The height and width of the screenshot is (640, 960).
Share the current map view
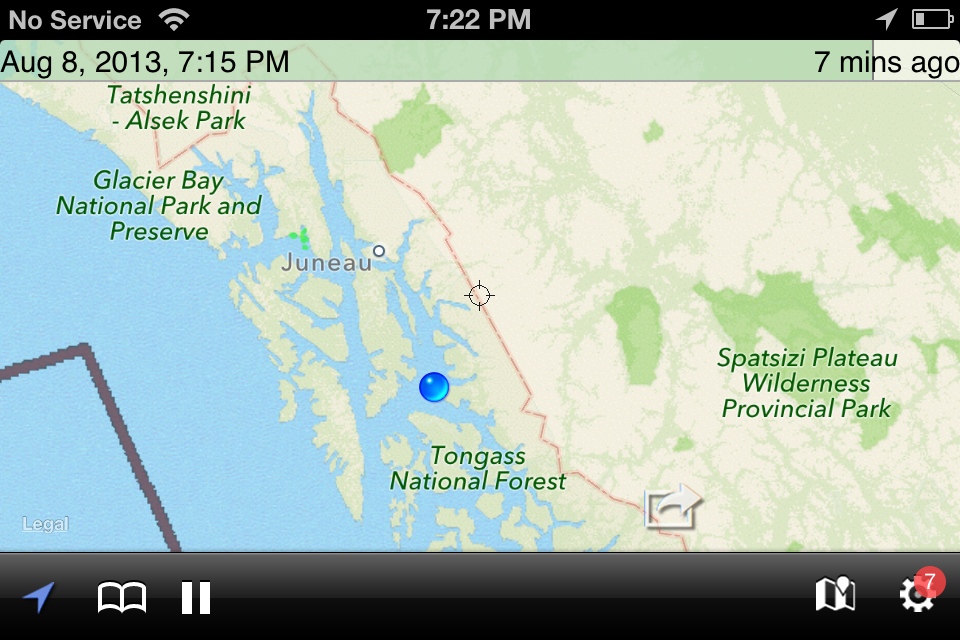point(672,506)
